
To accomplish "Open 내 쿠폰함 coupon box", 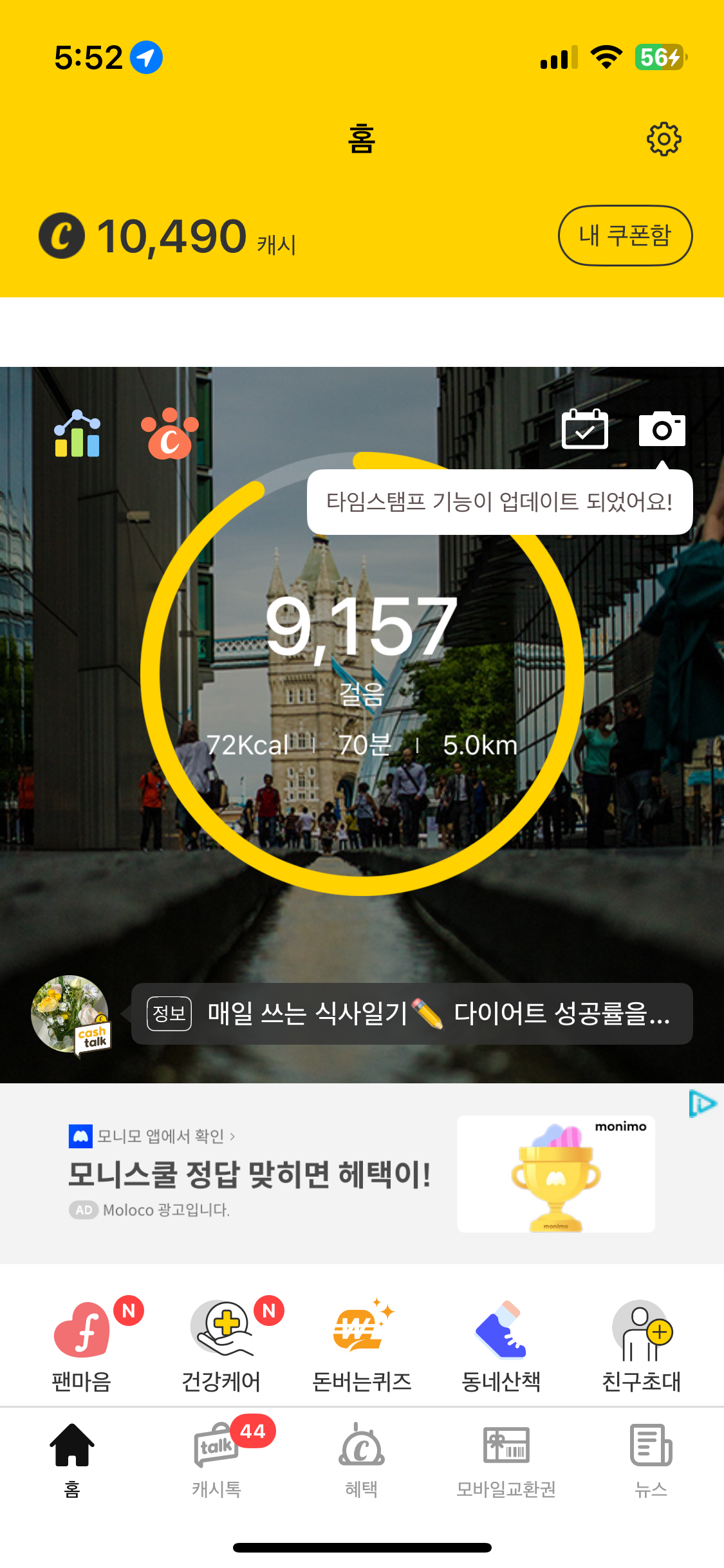I will [x=624, y=236].
